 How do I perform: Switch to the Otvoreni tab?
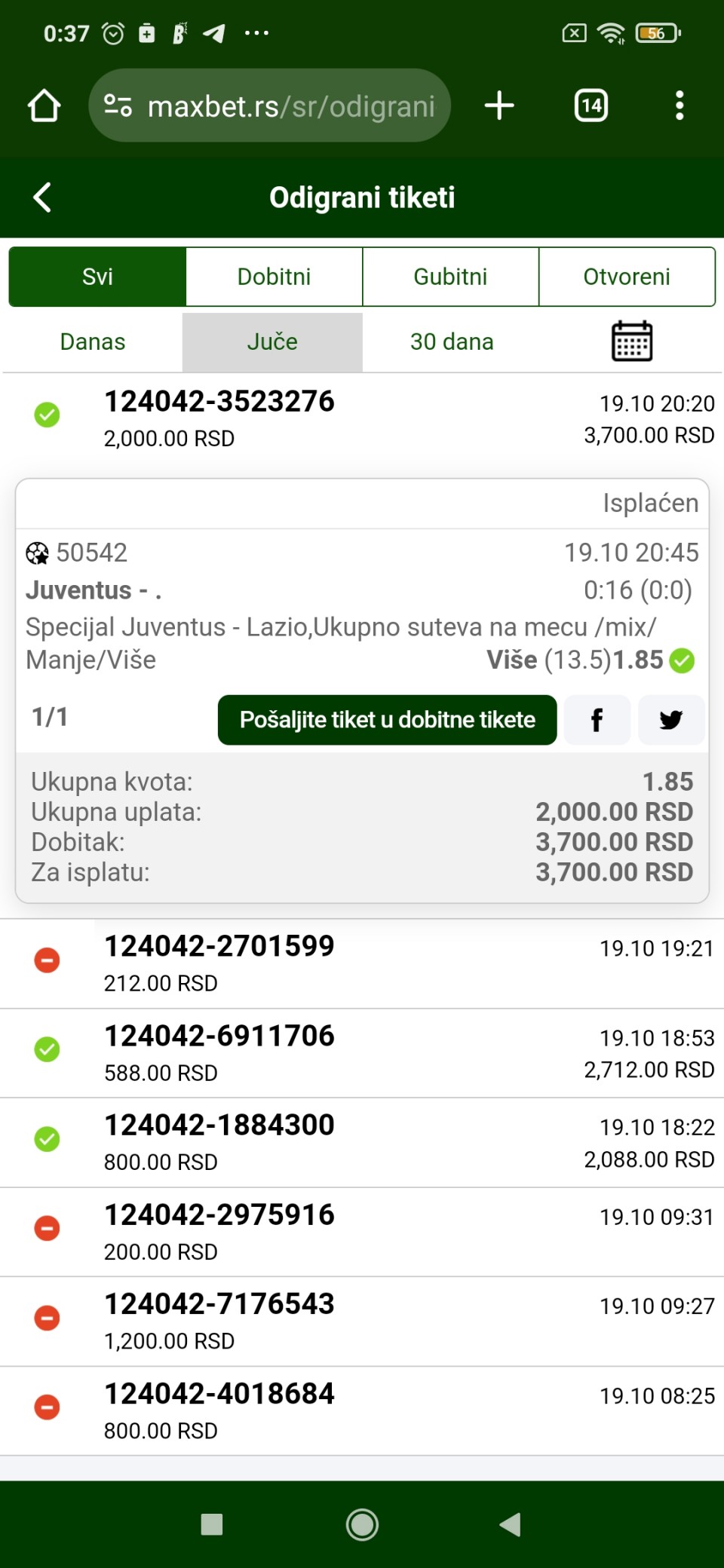627,277
